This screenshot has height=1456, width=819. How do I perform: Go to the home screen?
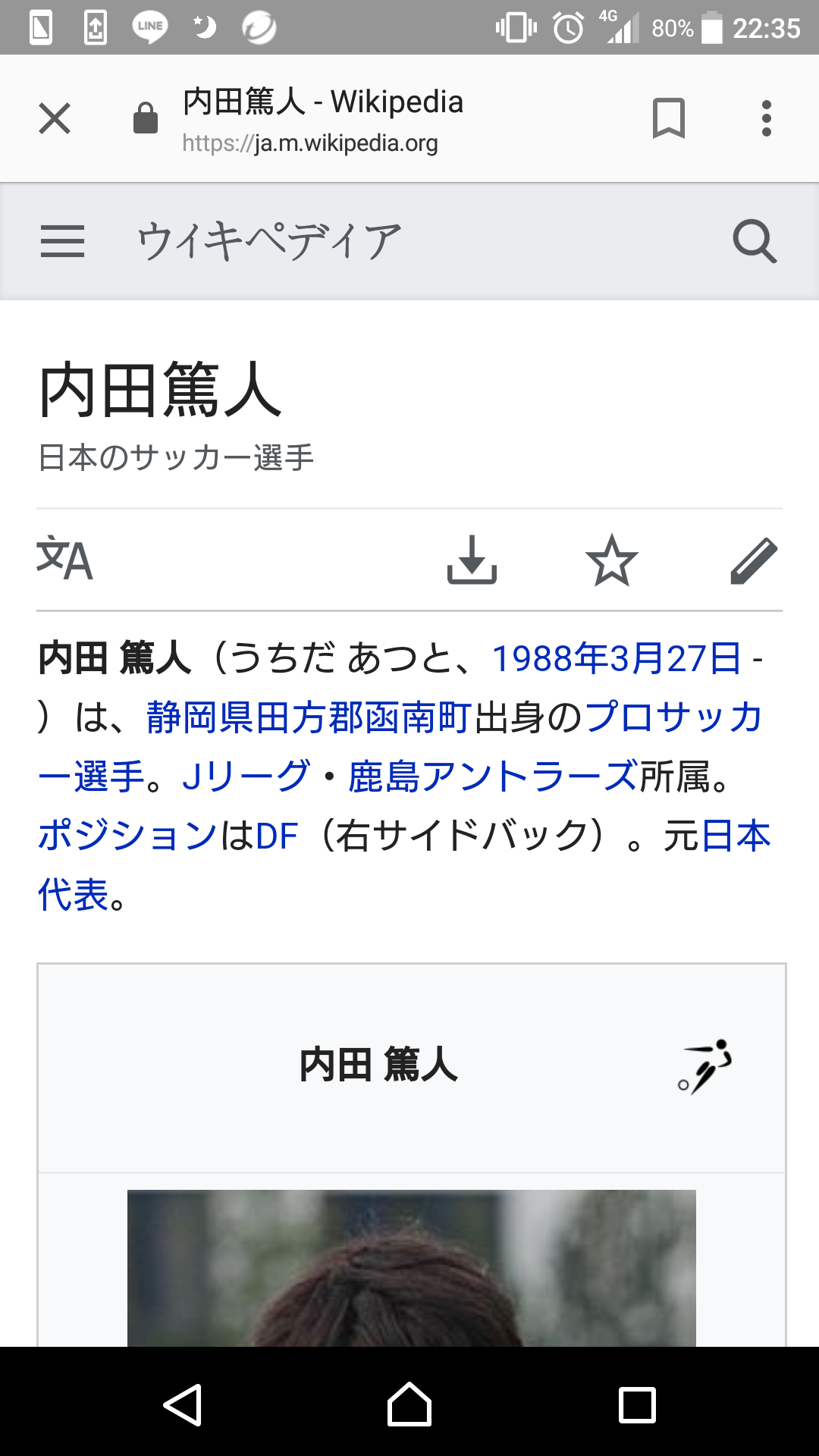click(x=409, y=1404)
